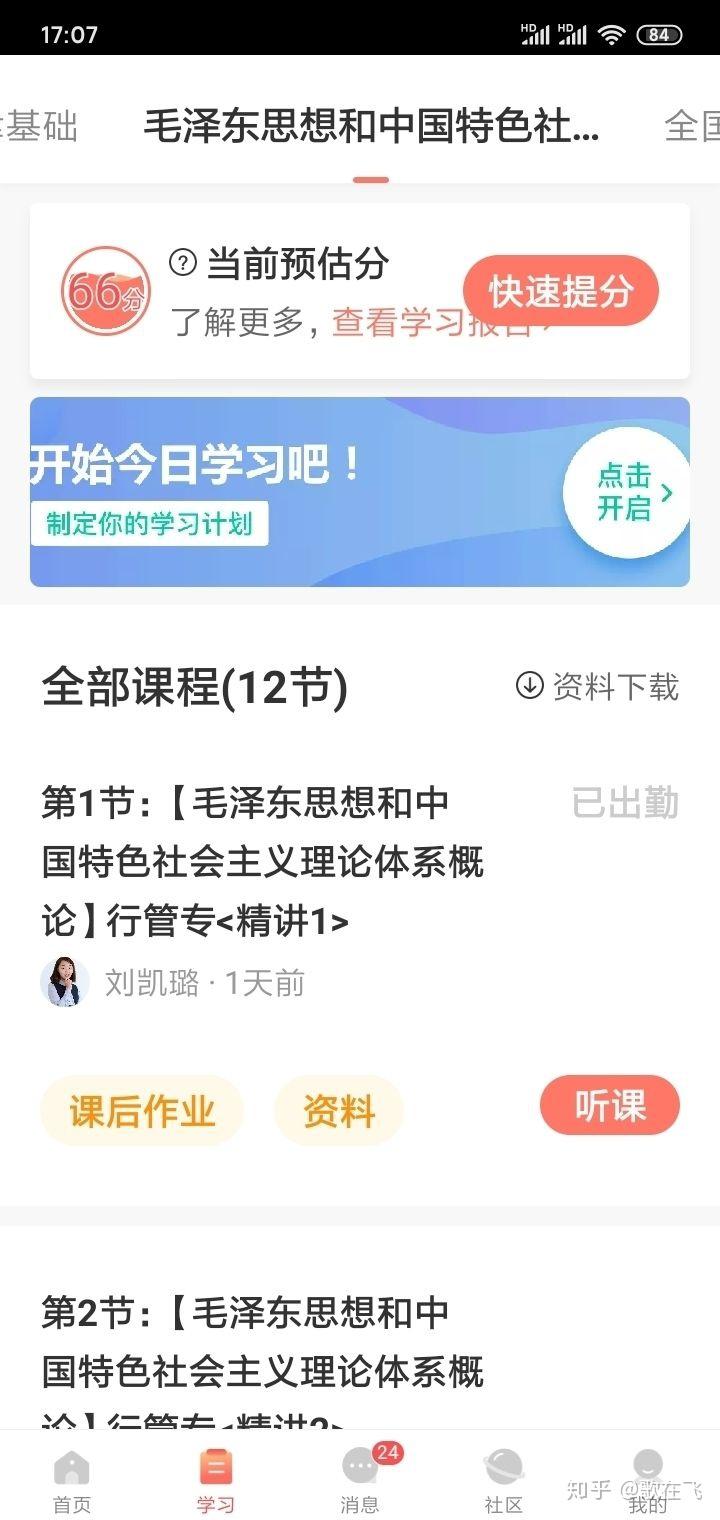Open 资料下载

597,686
